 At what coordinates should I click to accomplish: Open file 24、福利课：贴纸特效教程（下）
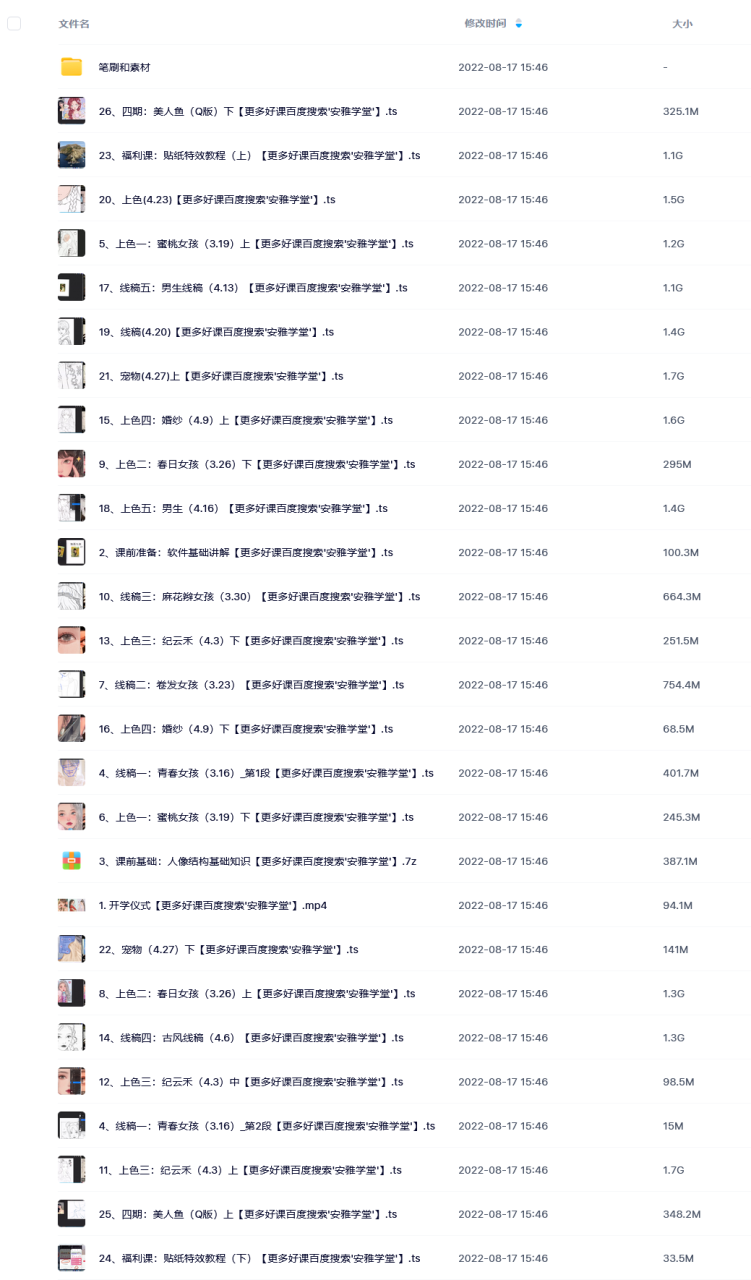[x=259, y=1258]
